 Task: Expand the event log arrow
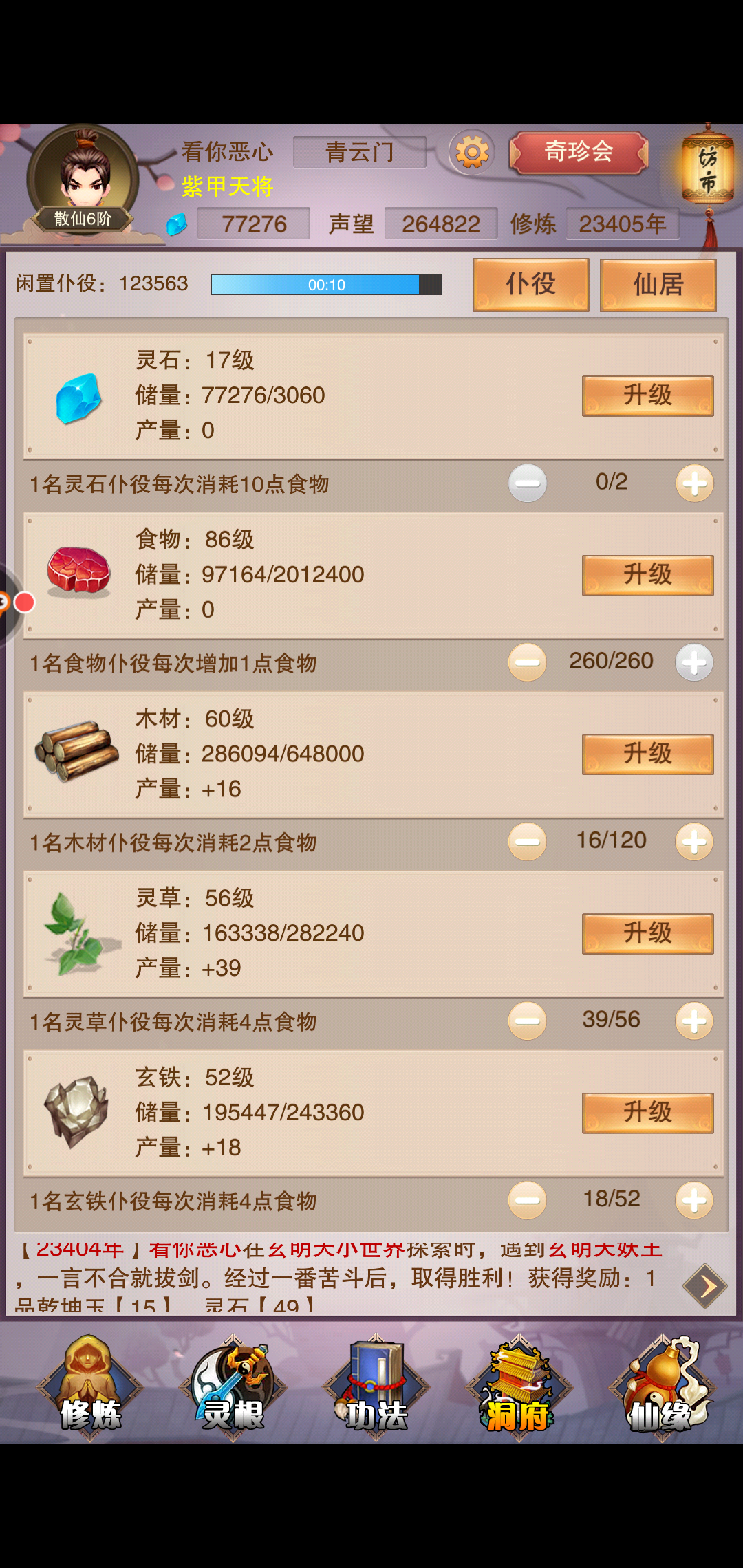click(x=705, y=1285)
